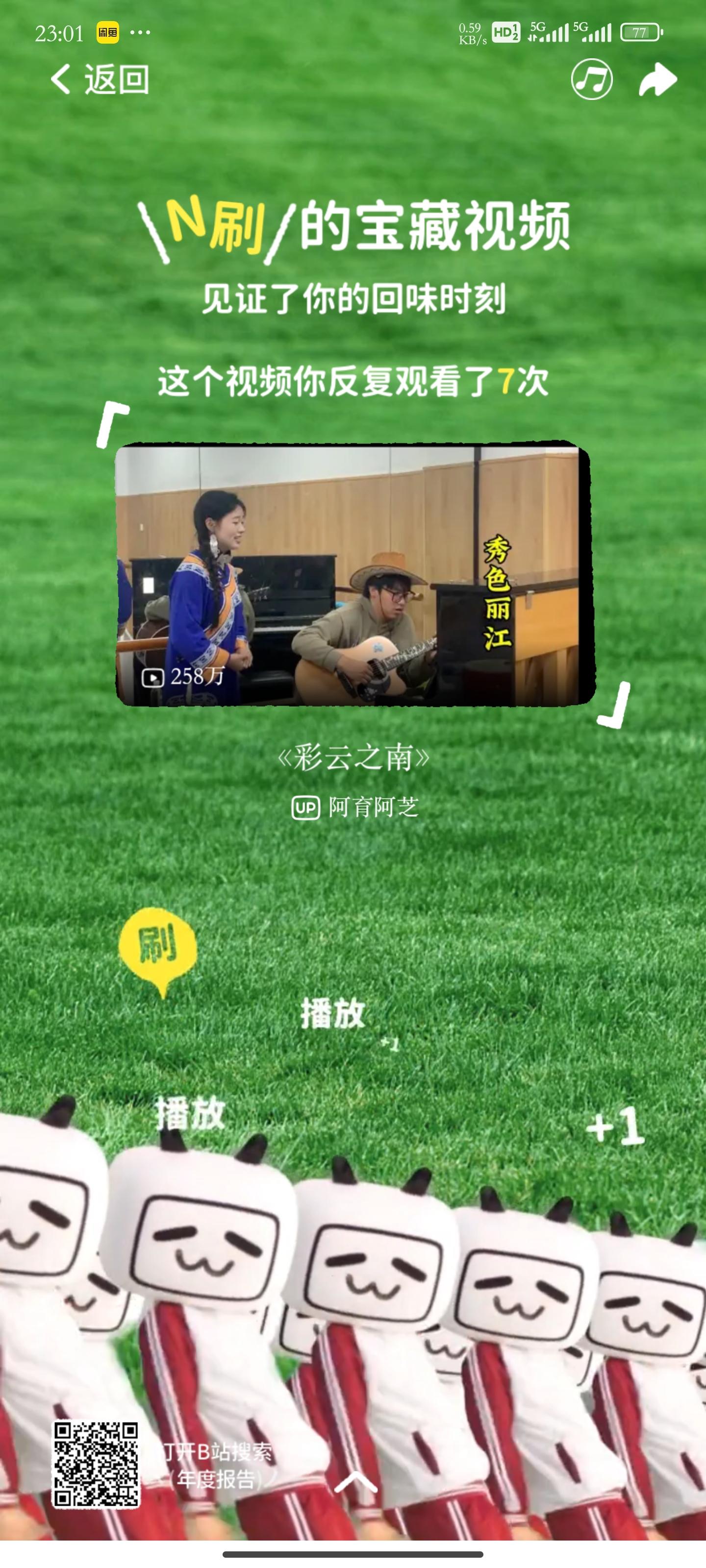Share this annual report page
Screen dimensions: 706x1568
(x=657, y=80)
